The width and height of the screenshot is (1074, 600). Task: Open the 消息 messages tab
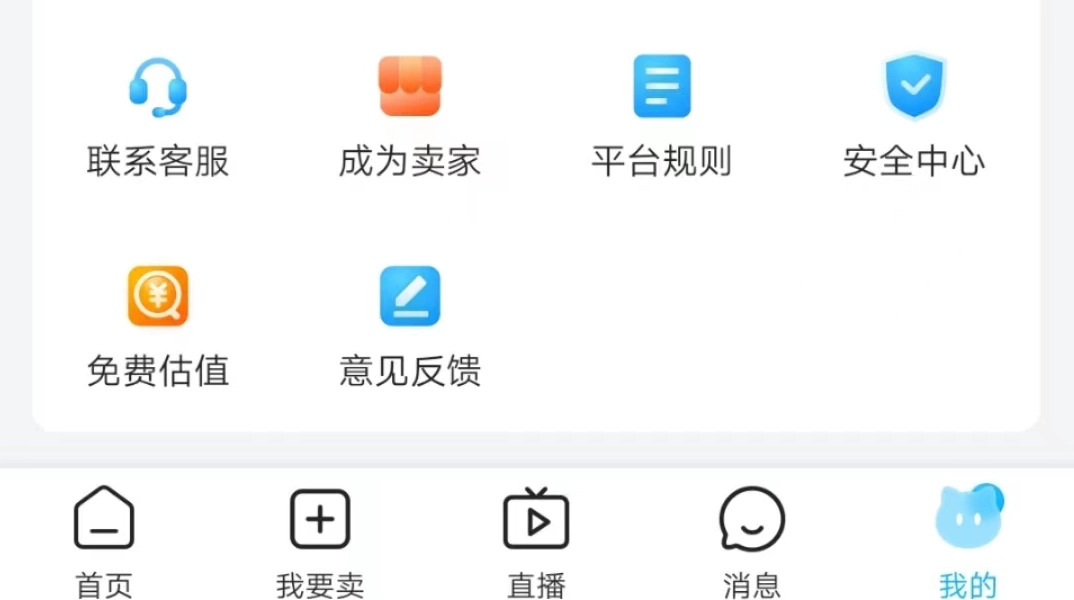[x=752, y=540]
